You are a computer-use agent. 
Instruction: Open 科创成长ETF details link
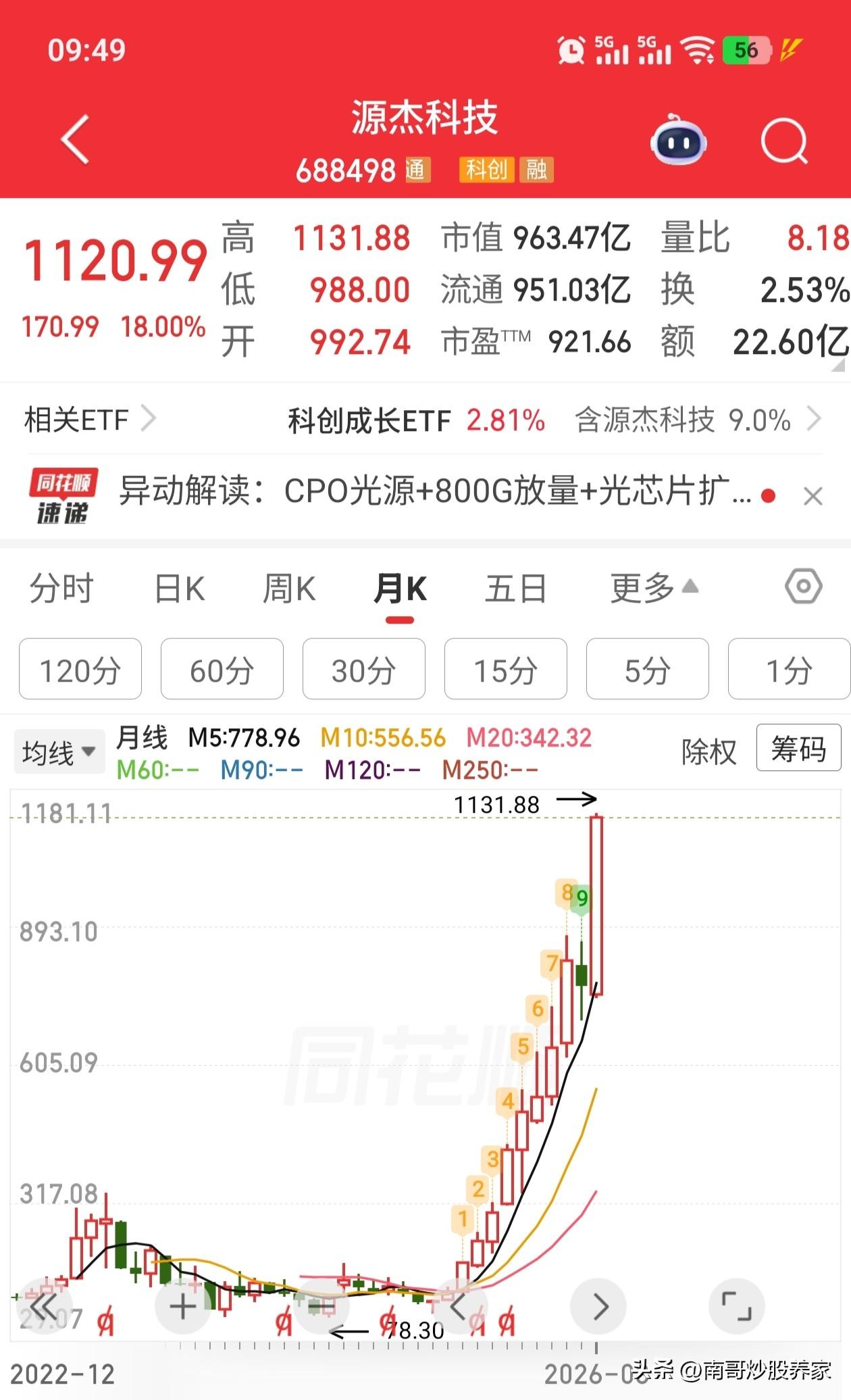pyautogui.click(x=371, y=420)
